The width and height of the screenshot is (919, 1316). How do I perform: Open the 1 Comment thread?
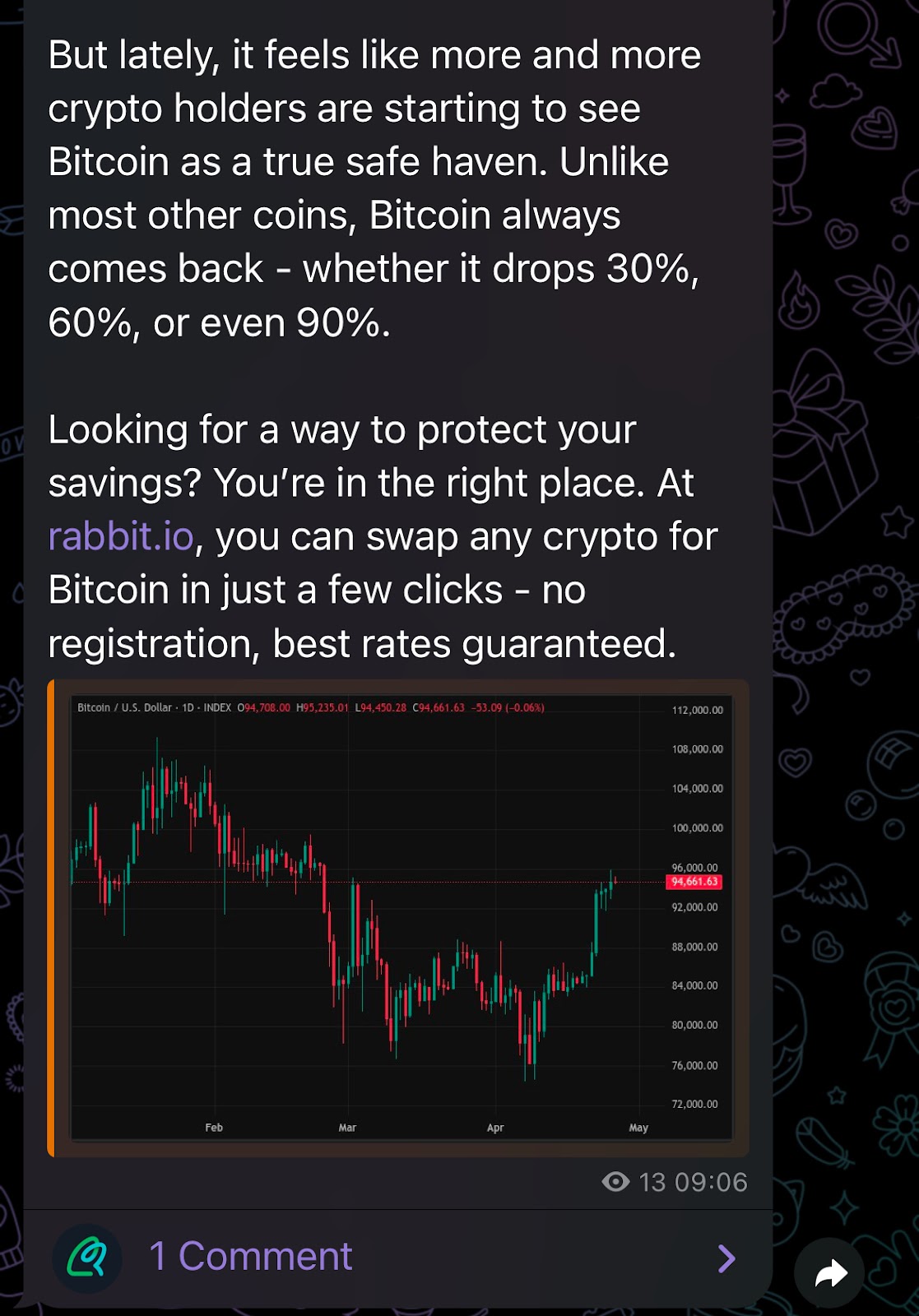(250, 1257)
